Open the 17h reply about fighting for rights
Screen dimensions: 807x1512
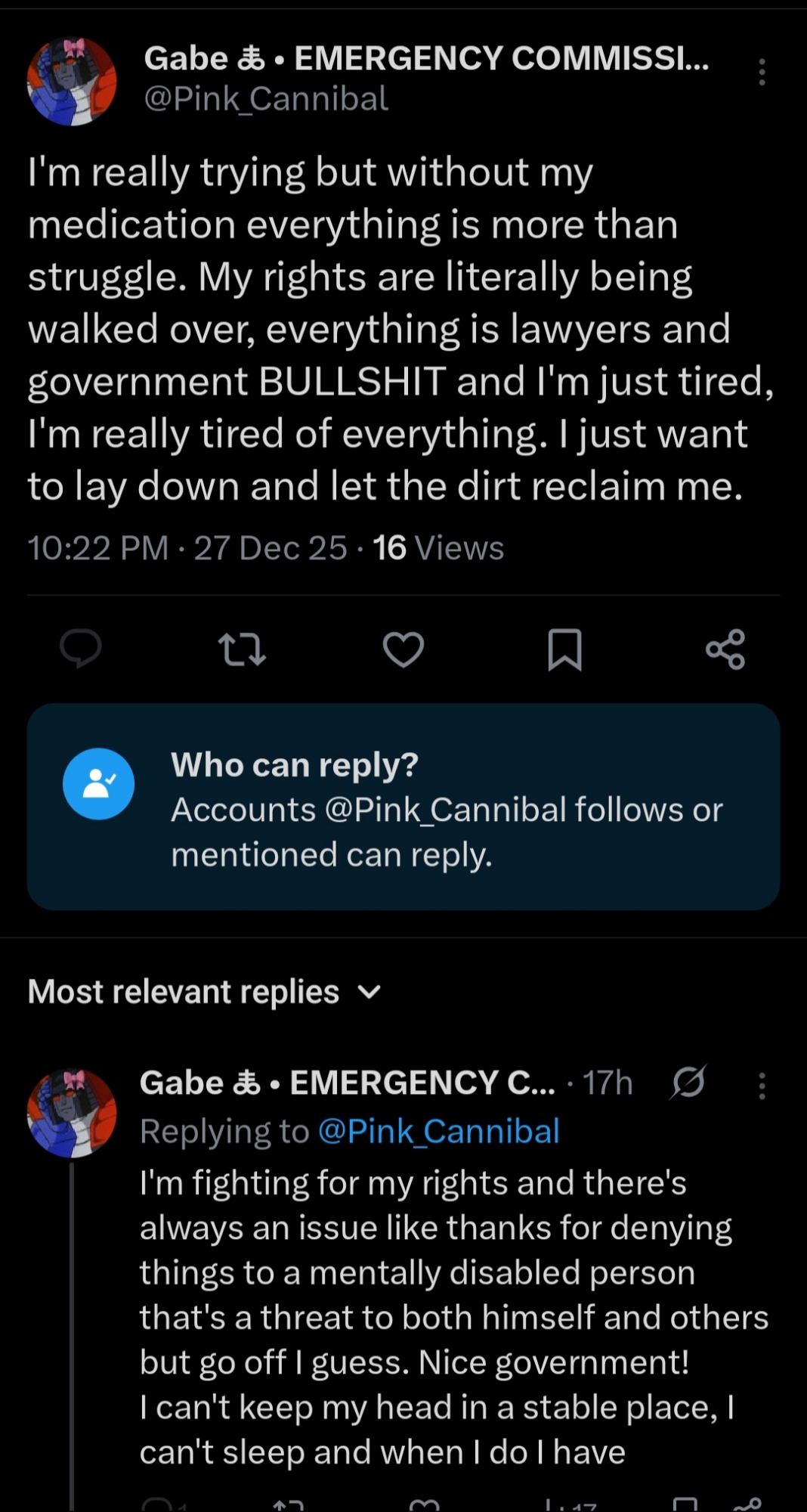point(453,1315)
